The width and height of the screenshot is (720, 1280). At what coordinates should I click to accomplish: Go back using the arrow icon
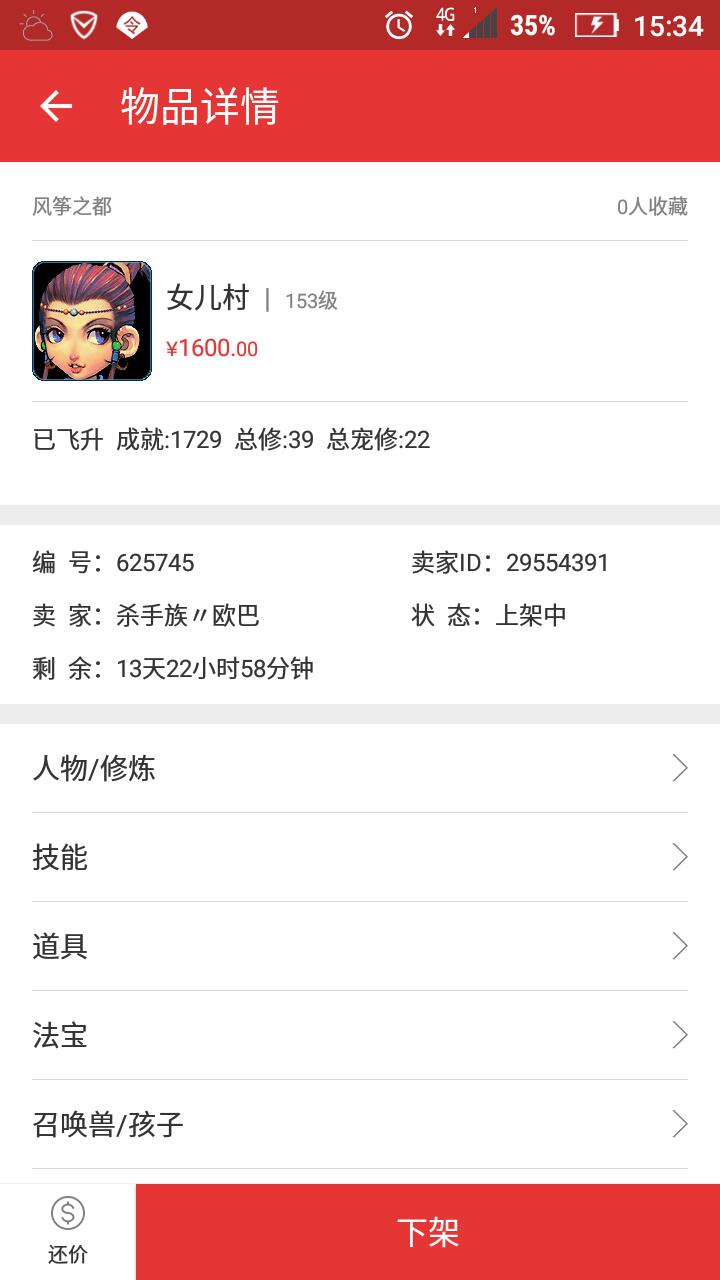[x=56, y=106]
